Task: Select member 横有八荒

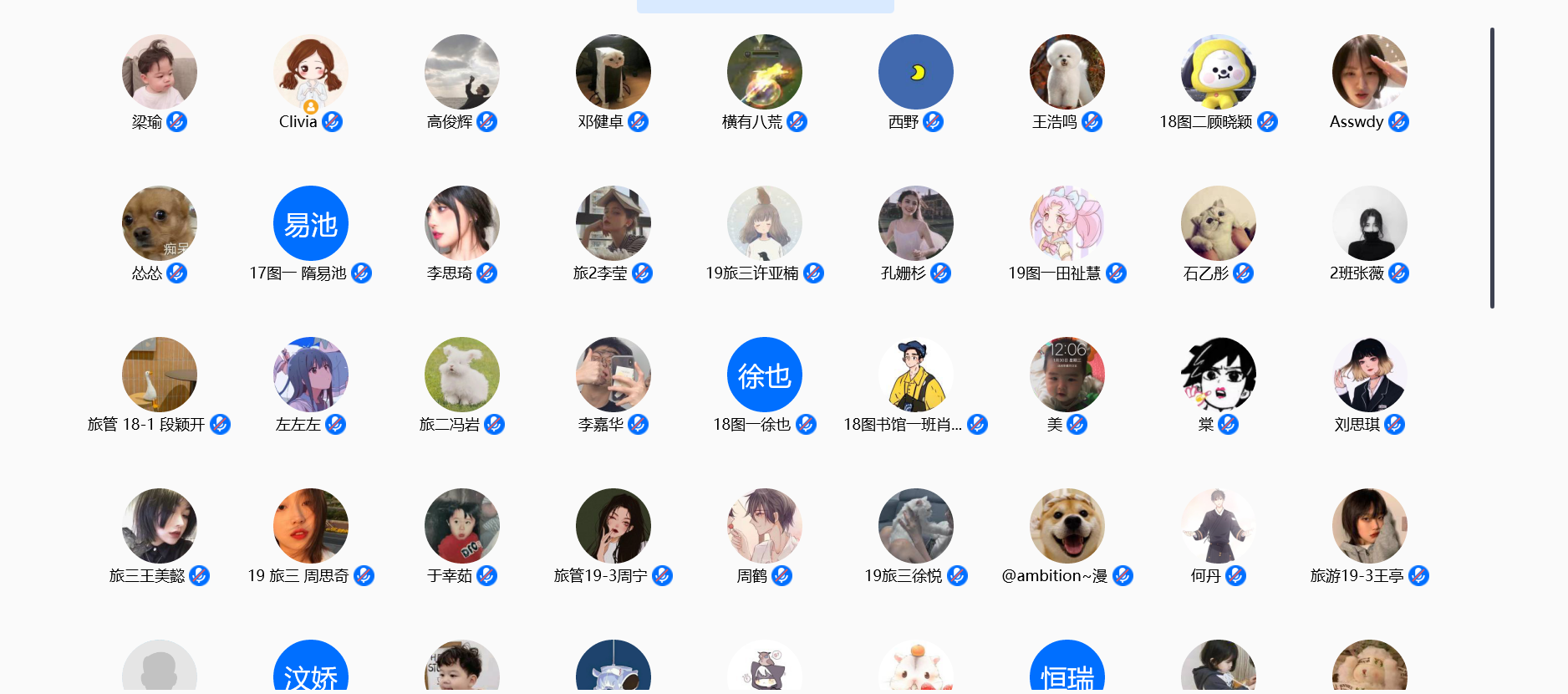Action: 764,72
